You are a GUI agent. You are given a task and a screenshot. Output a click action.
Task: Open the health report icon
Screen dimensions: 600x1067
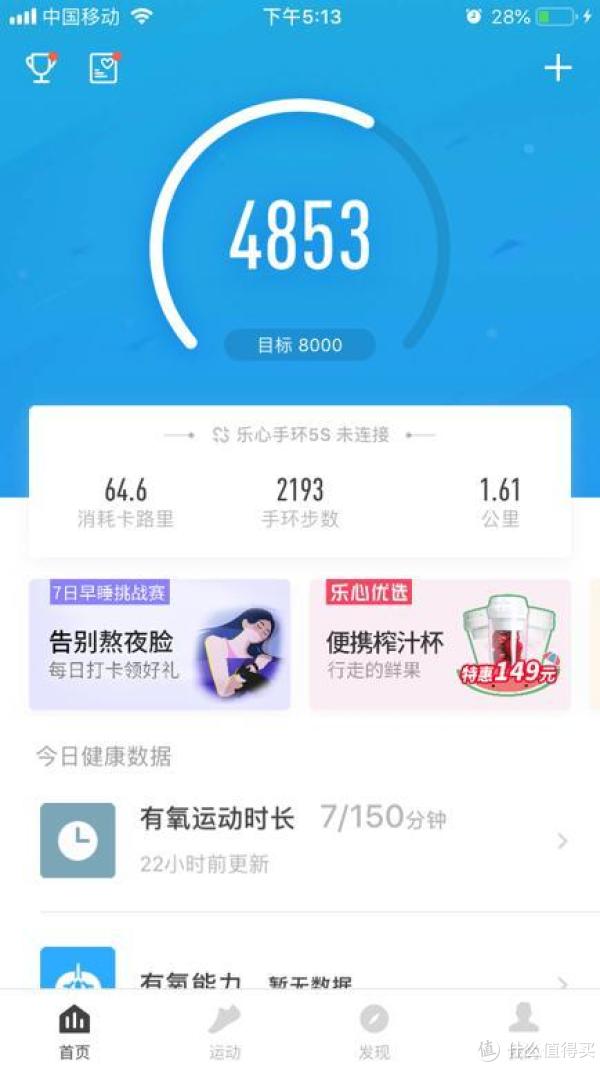[104, 68]
